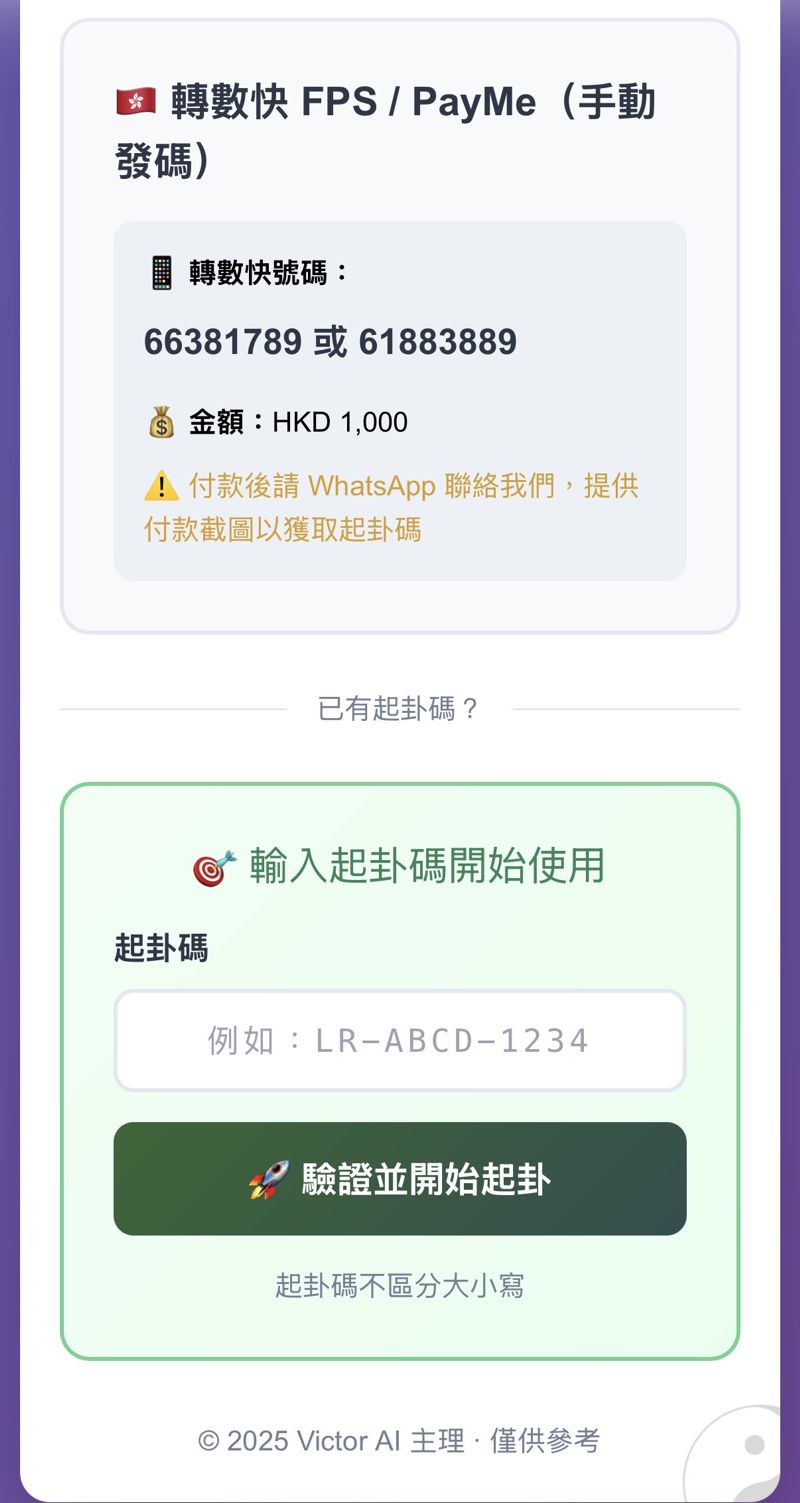Viewport: 800px width, 1503px height.
Task: Click the HKD 1,000 amount text
Action: pos(337,421)
